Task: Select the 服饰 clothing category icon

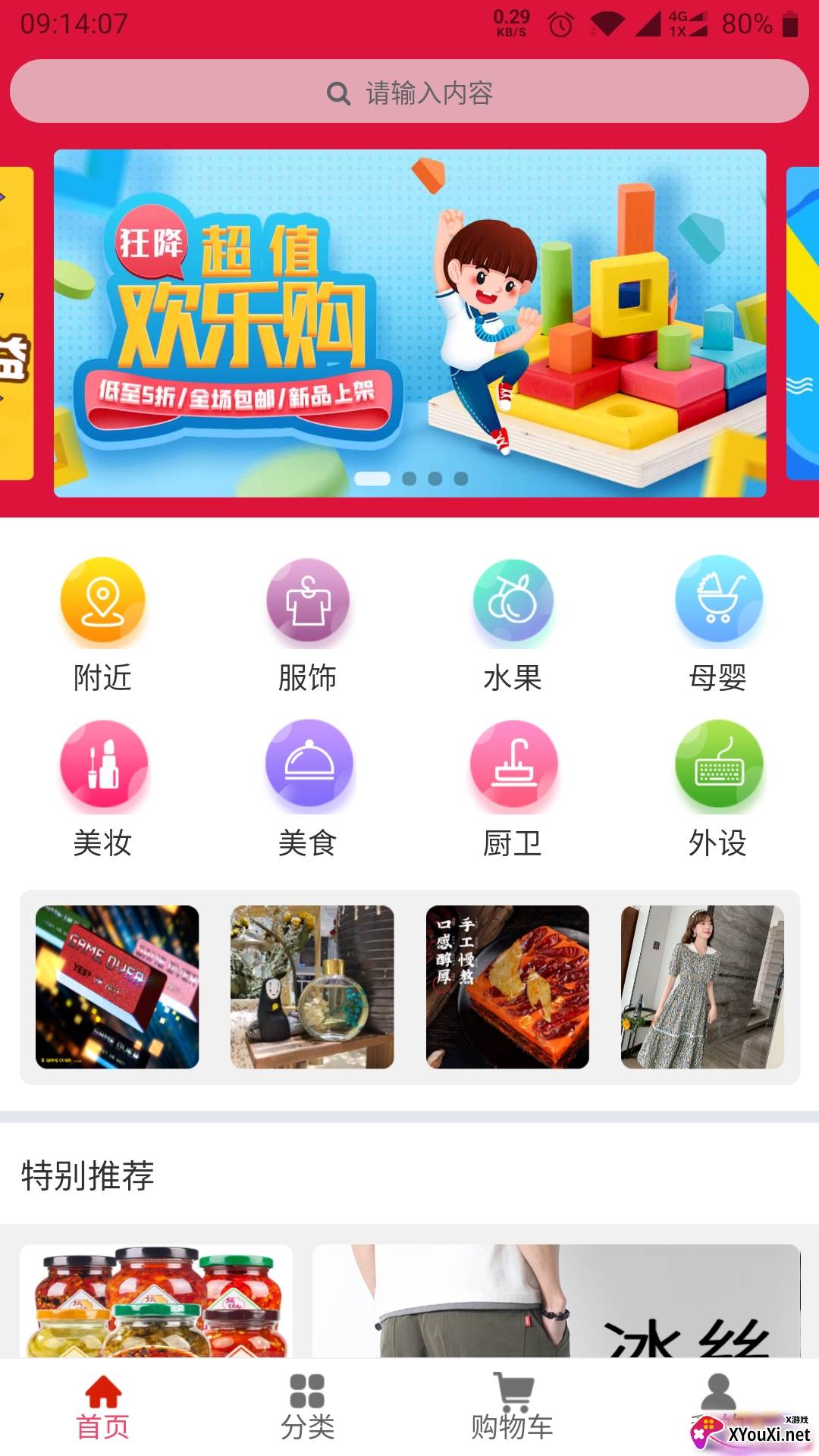Action: tap(308, 599)
